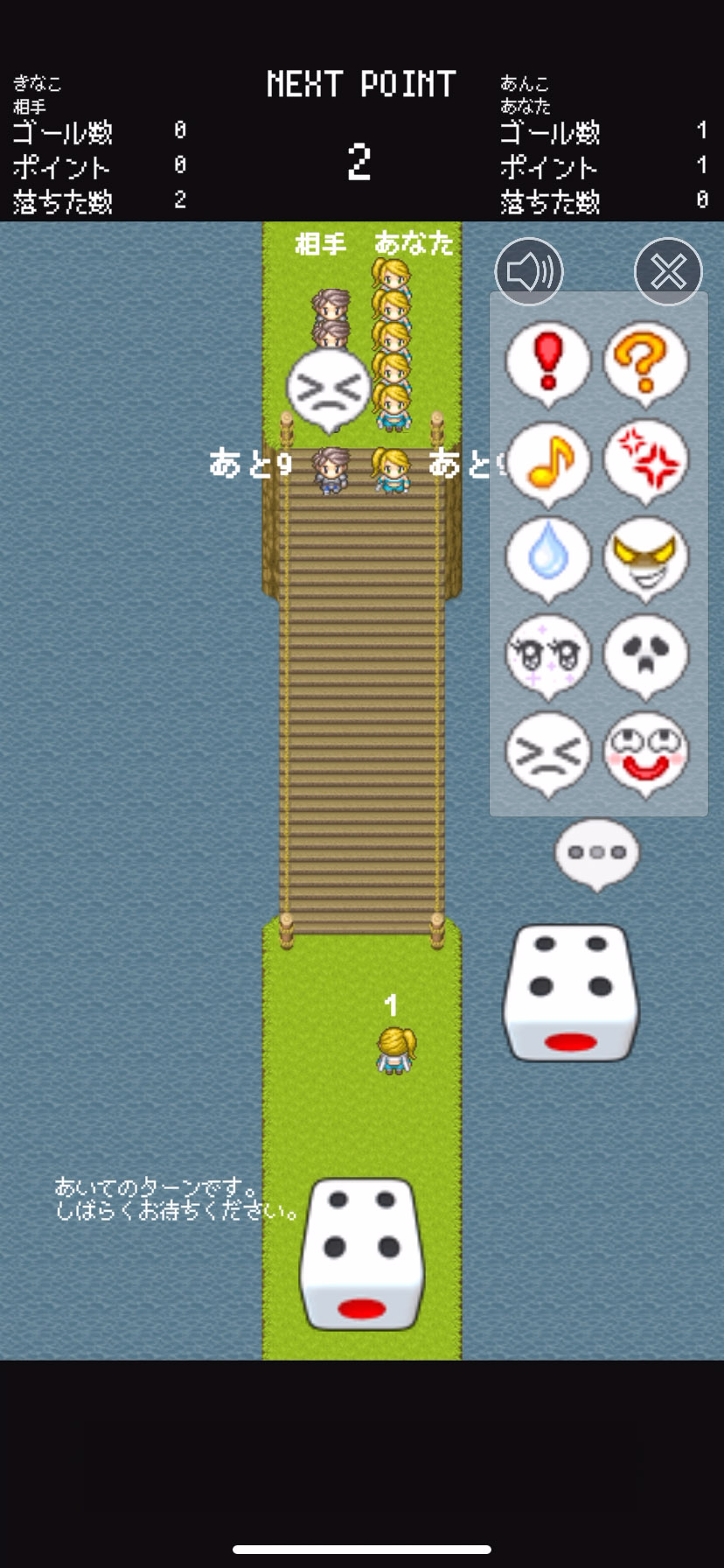Send the happy blushing smile emote
This screenshot has width=724, height=1568.
point(645,752)
